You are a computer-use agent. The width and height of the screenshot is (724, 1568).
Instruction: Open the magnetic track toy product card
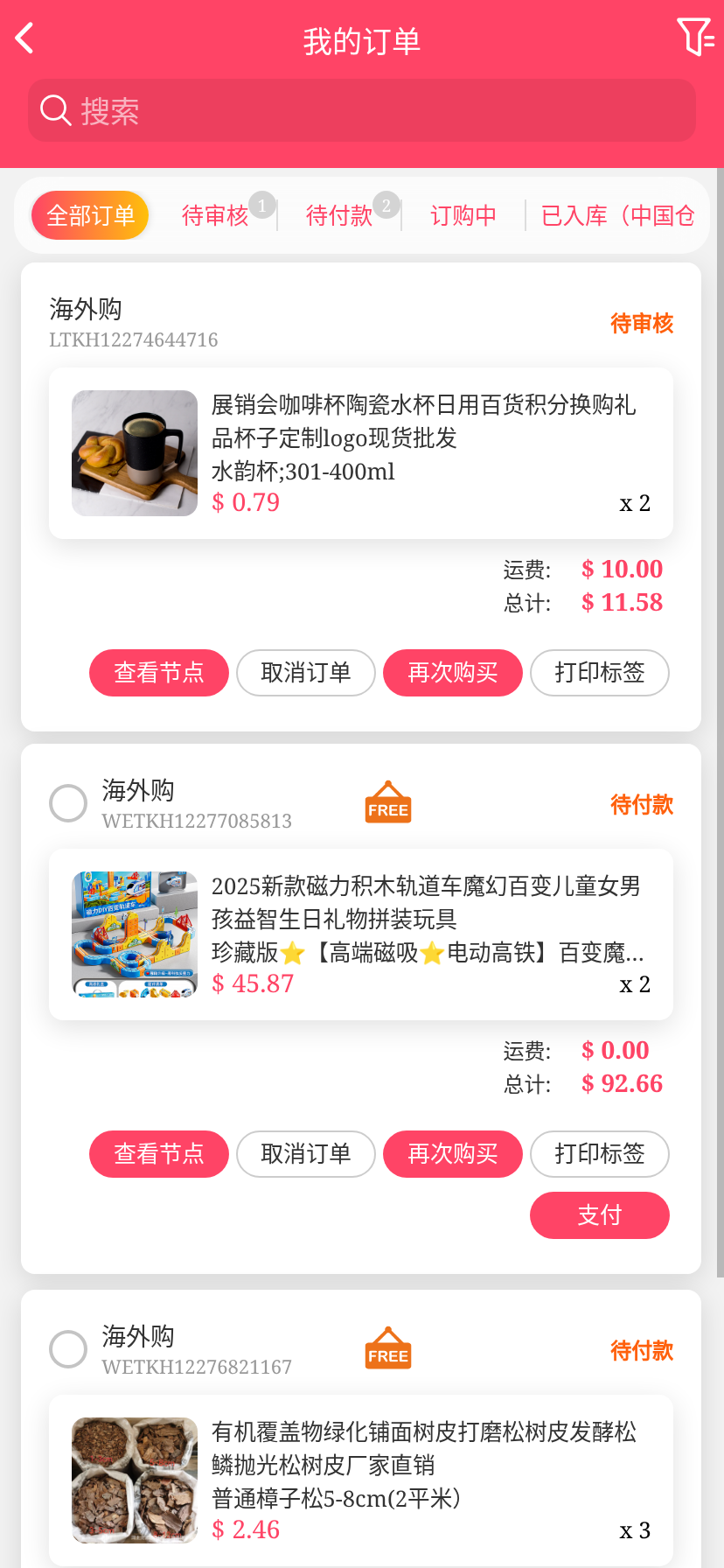click(x=360, y=934)
